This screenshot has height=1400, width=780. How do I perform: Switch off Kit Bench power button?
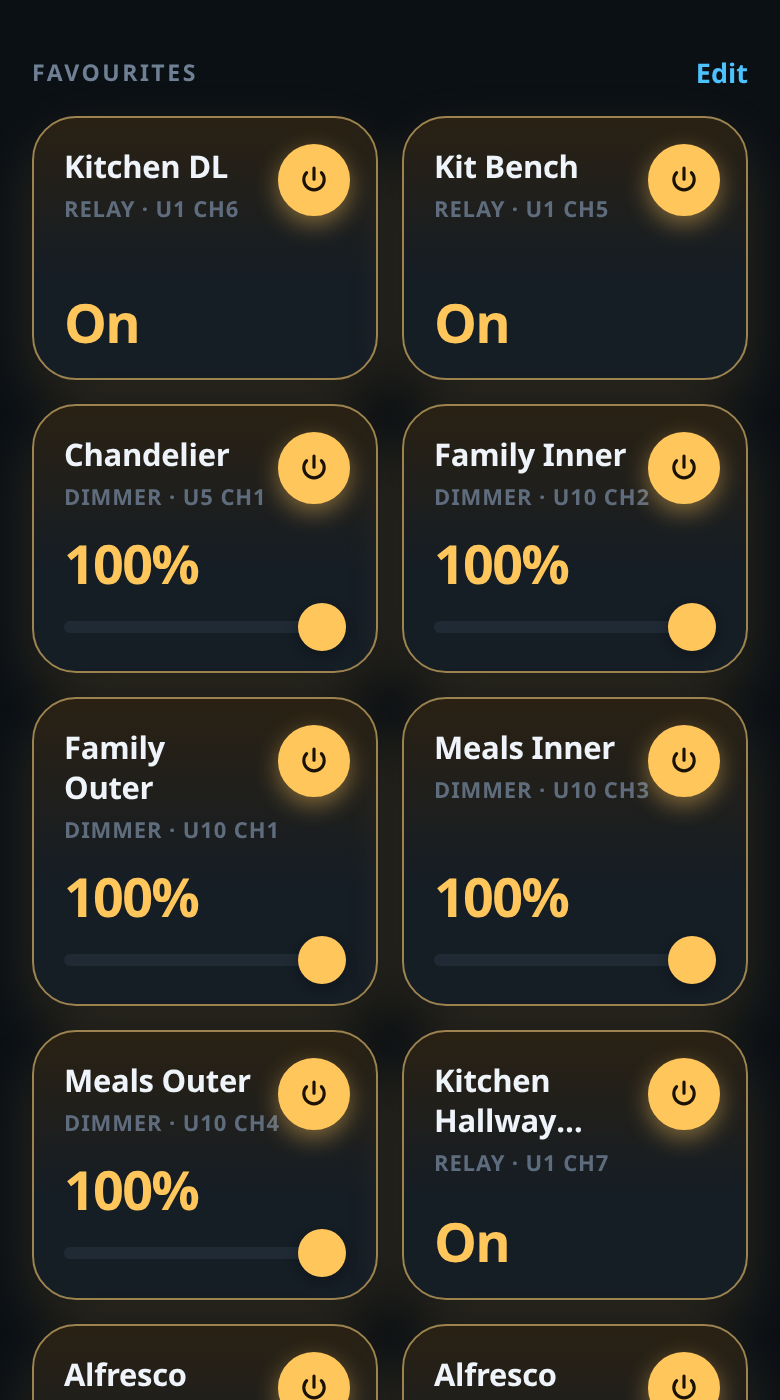click(x=684, y=180)
